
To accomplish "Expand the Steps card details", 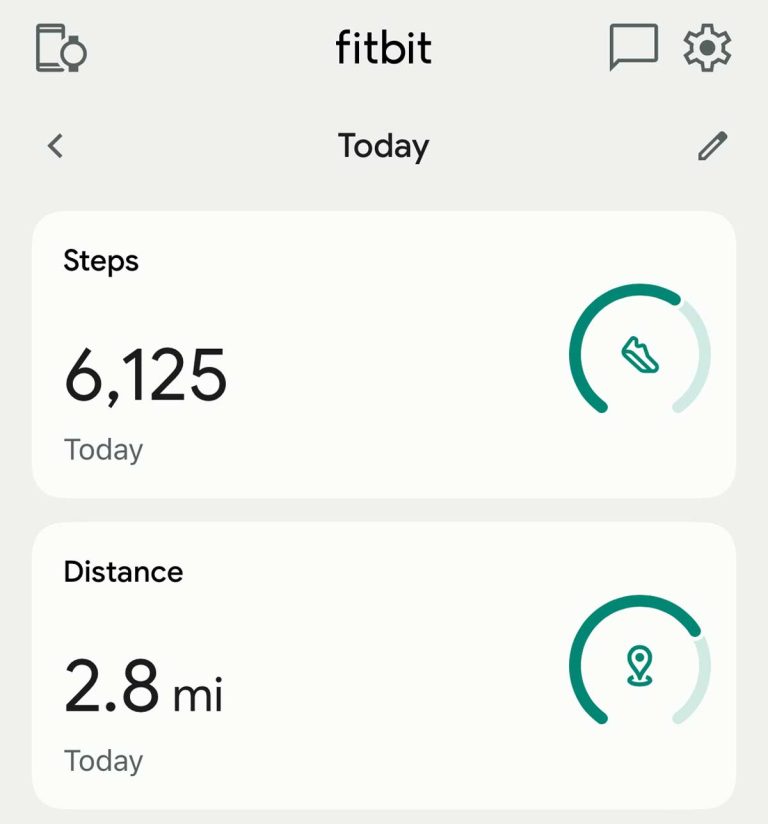I will [384, 352].
